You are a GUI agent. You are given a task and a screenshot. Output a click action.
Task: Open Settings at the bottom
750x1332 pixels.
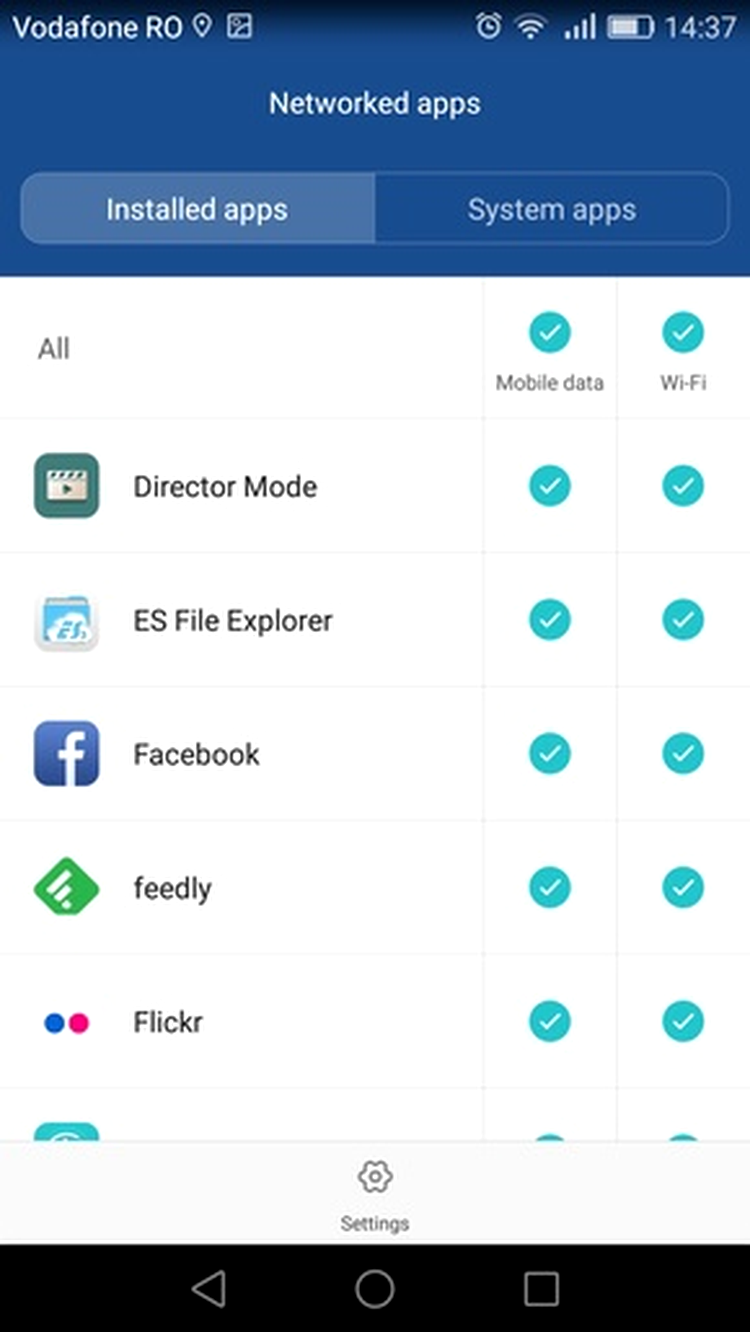pyautogui.click(x=375, y=1194)
